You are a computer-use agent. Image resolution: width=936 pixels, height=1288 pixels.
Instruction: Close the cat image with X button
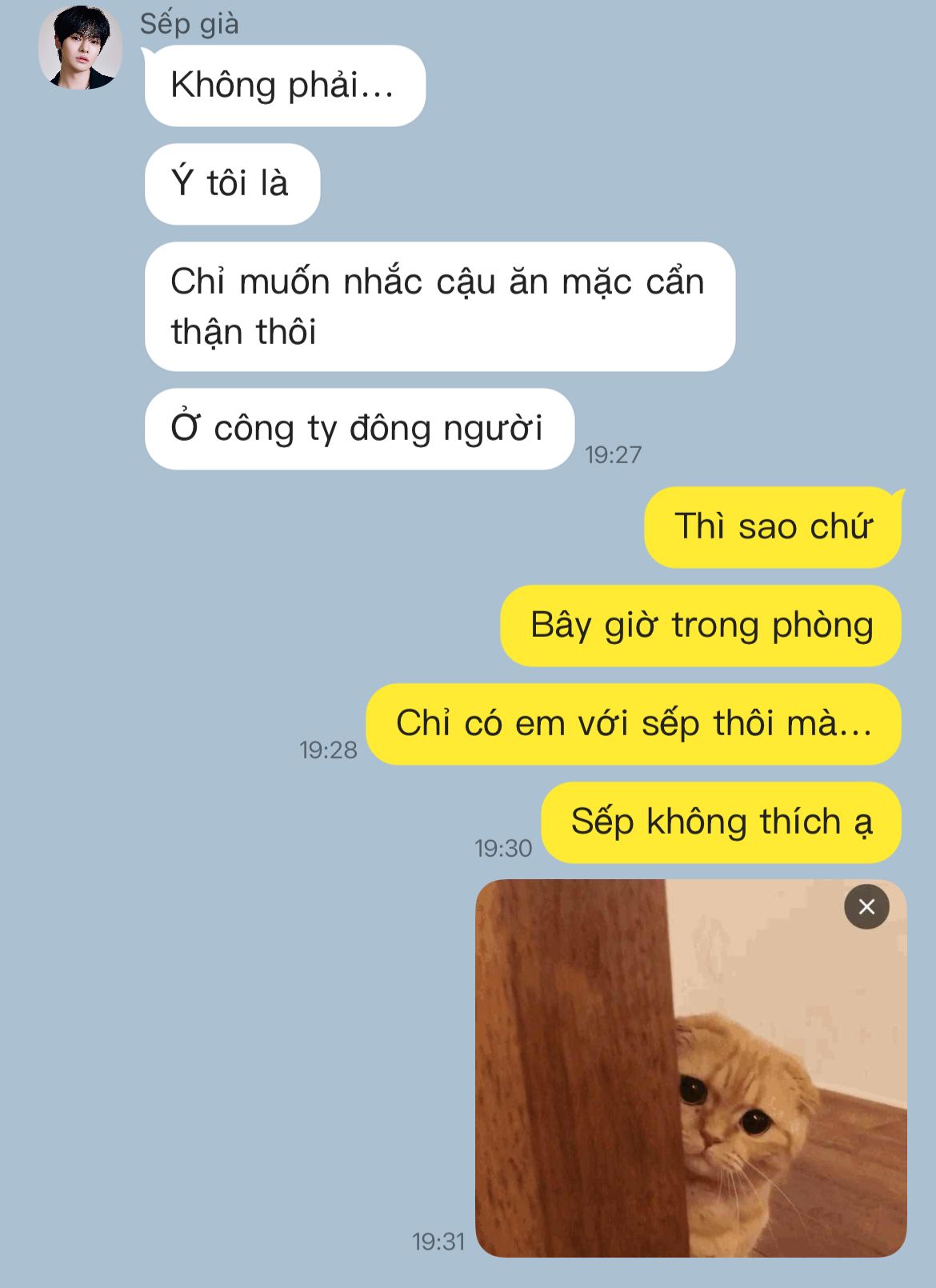pyautogui.click(x=866, y=906)
